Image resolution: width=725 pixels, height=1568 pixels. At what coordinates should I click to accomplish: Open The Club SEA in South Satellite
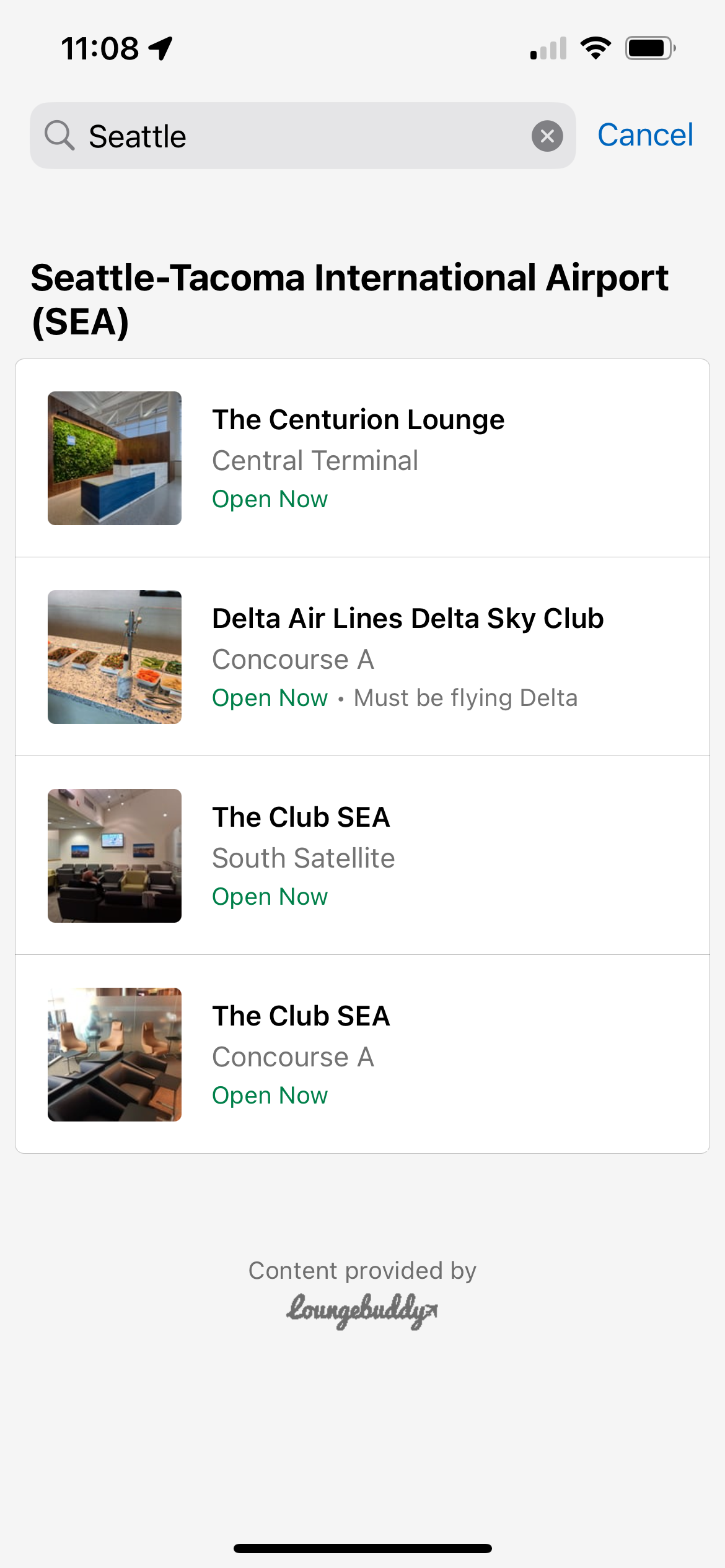[x=362, y=856]
